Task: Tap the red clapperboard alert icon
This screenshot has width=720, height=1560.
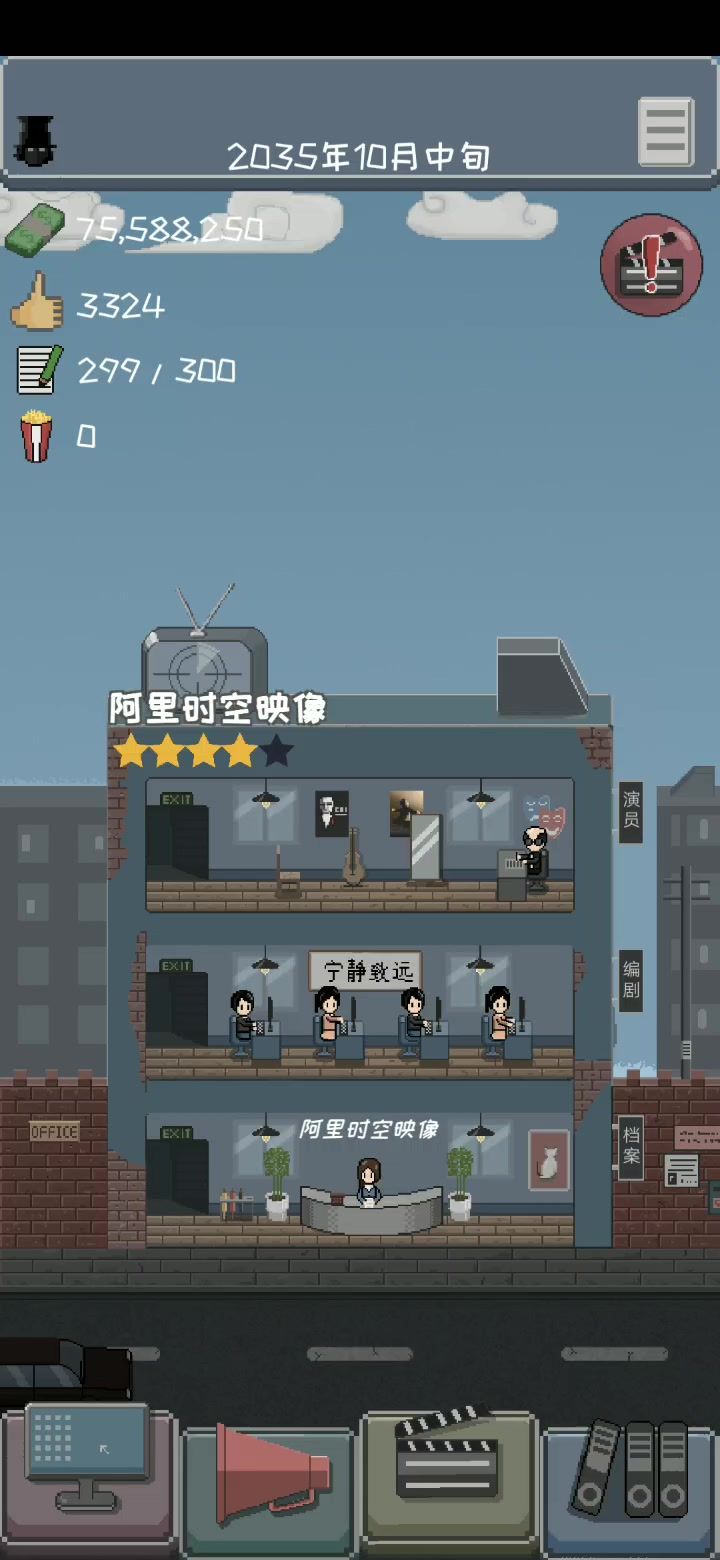Action: click(x=651, y=265)
